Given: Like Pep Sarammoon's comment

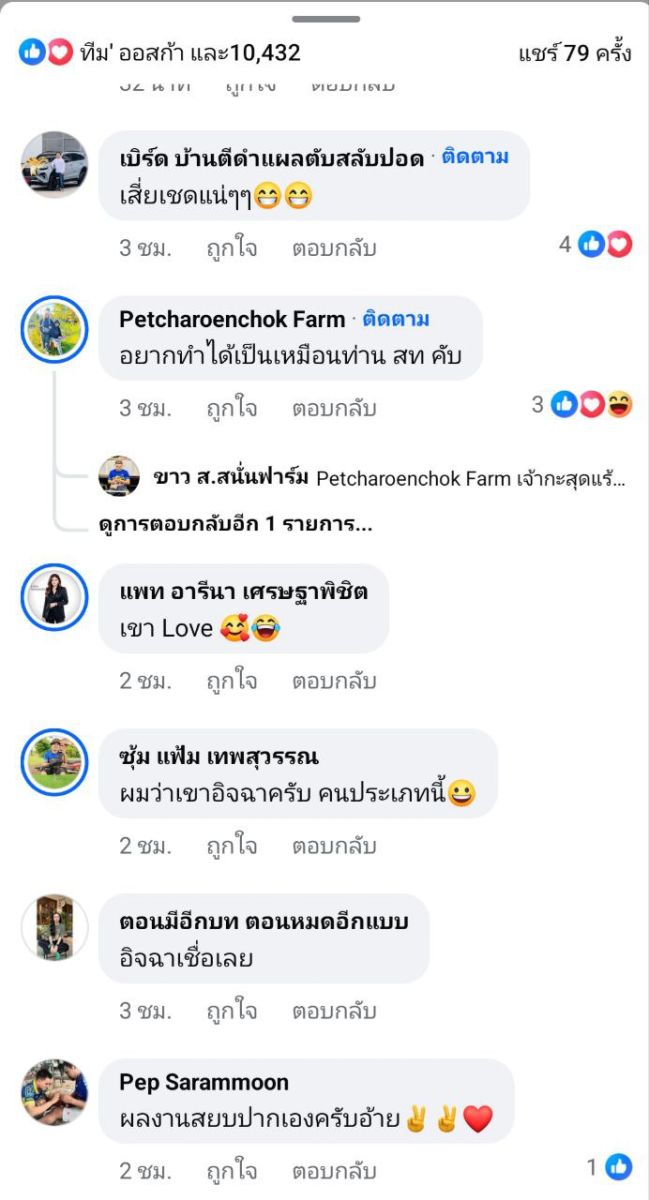Looking at the screenshot, I should coord(232,1170).
